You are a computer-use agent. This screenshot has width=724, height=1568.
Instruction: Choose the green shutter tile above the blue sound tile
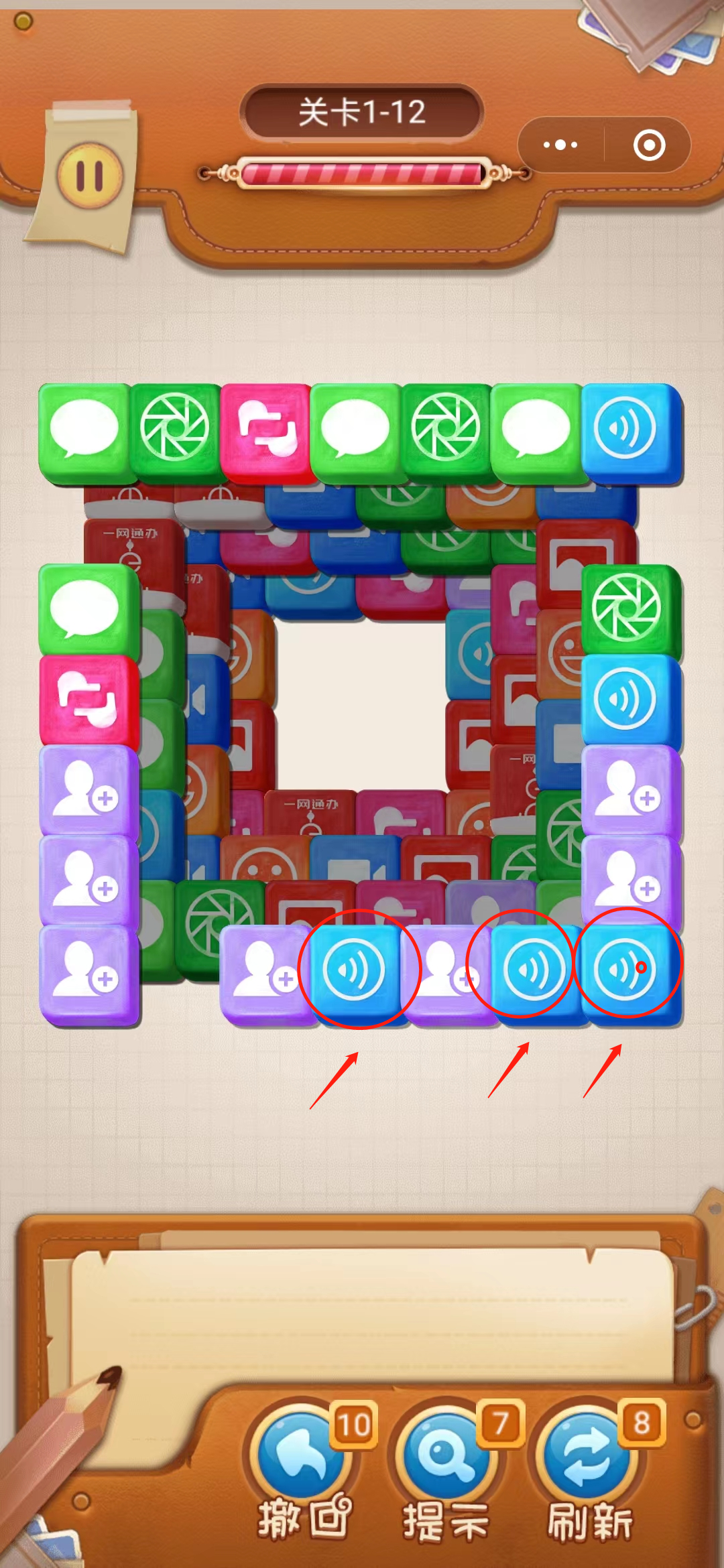tap(627, 608)
